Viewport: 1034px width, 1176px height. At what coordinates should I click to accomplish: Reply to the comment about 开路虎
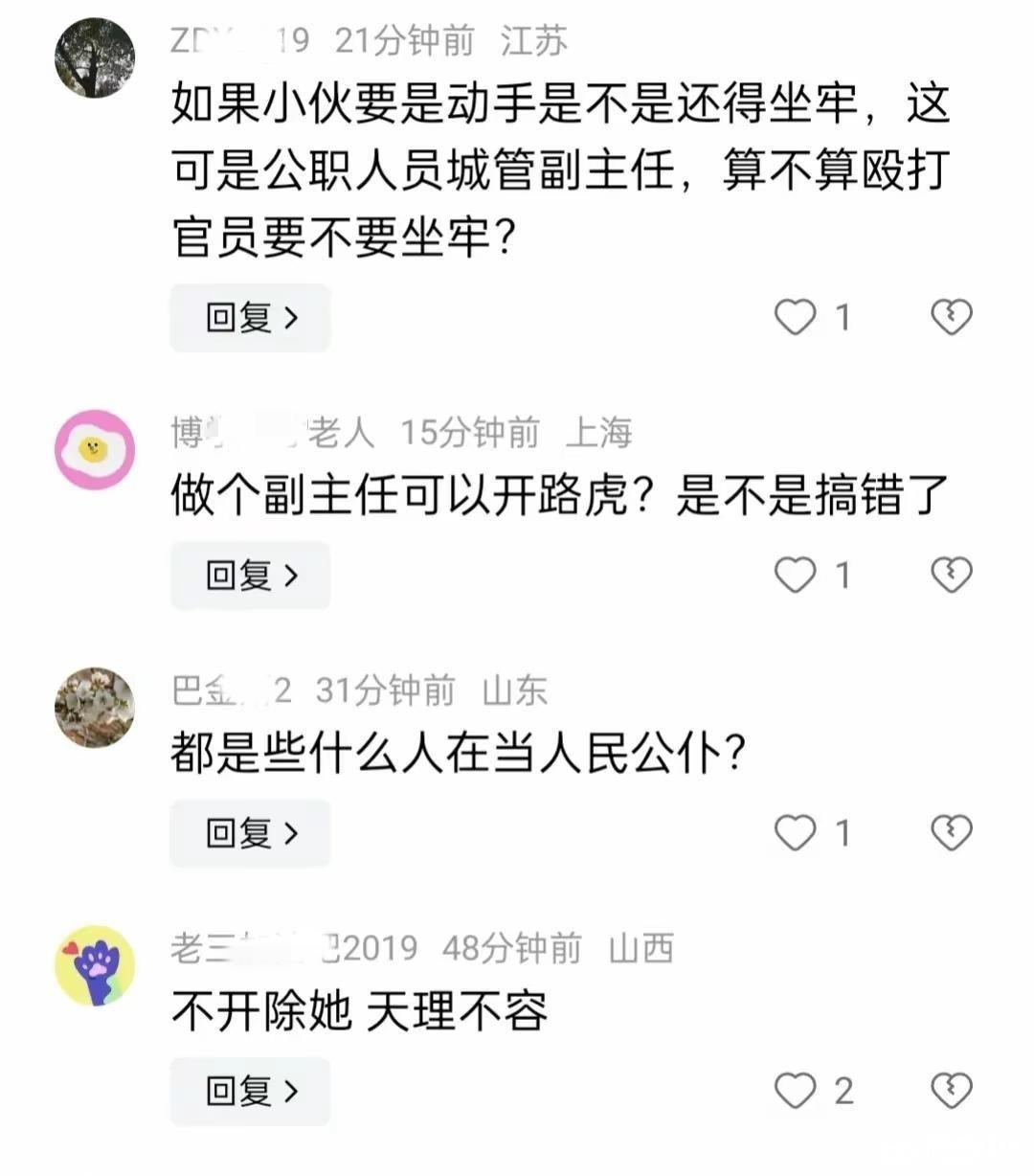[x=250, y=575]
